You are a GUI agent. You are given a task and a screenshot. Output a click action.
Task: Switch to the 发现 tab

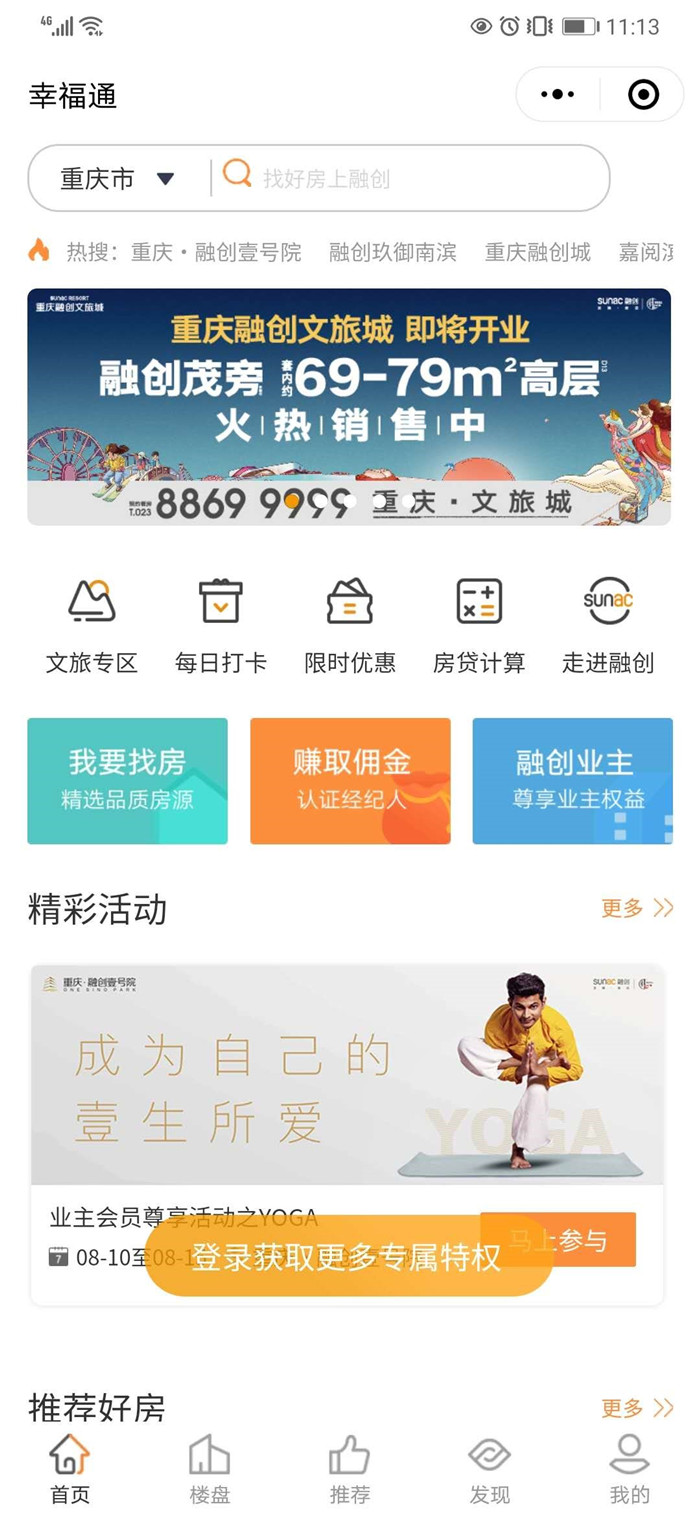489,1469
